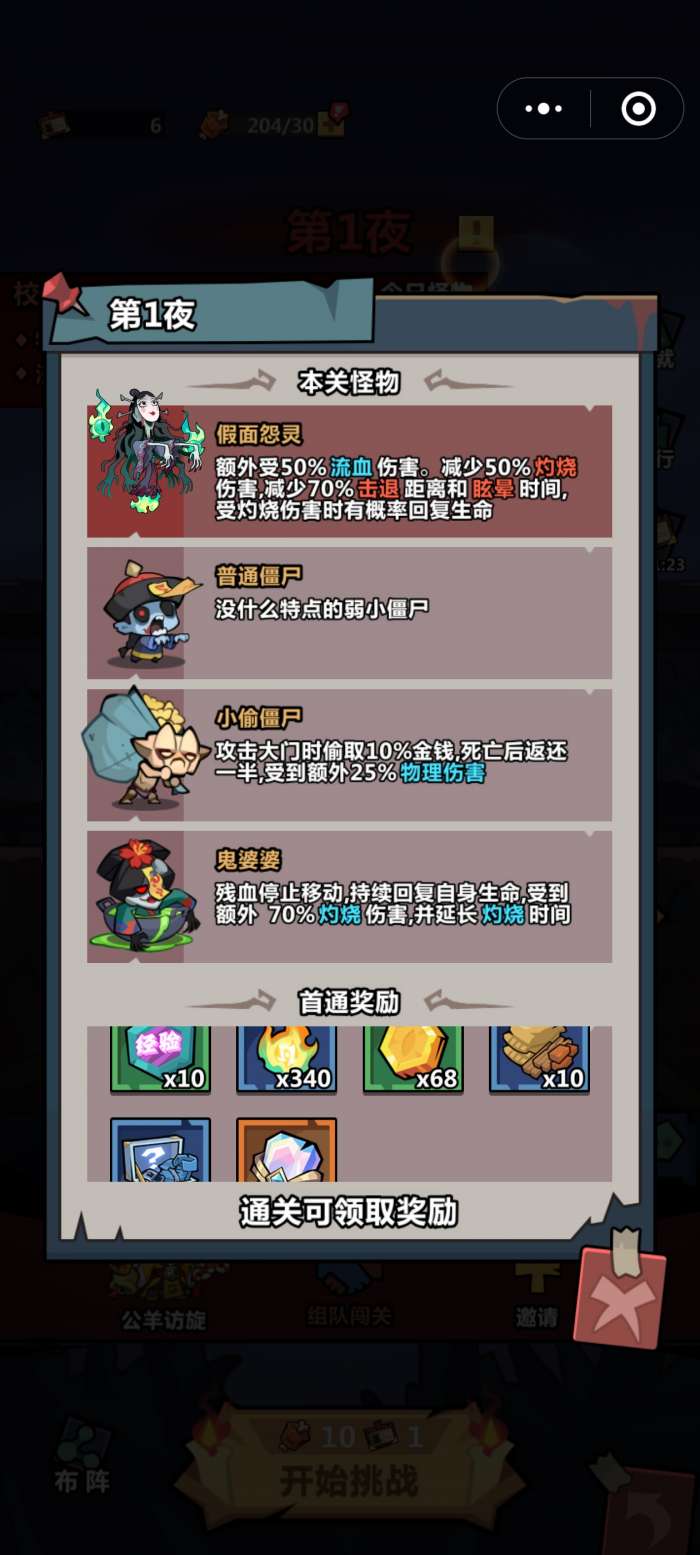View the 鬼婆婆 monster entry
700x1555 pixels.
(349, 897)
